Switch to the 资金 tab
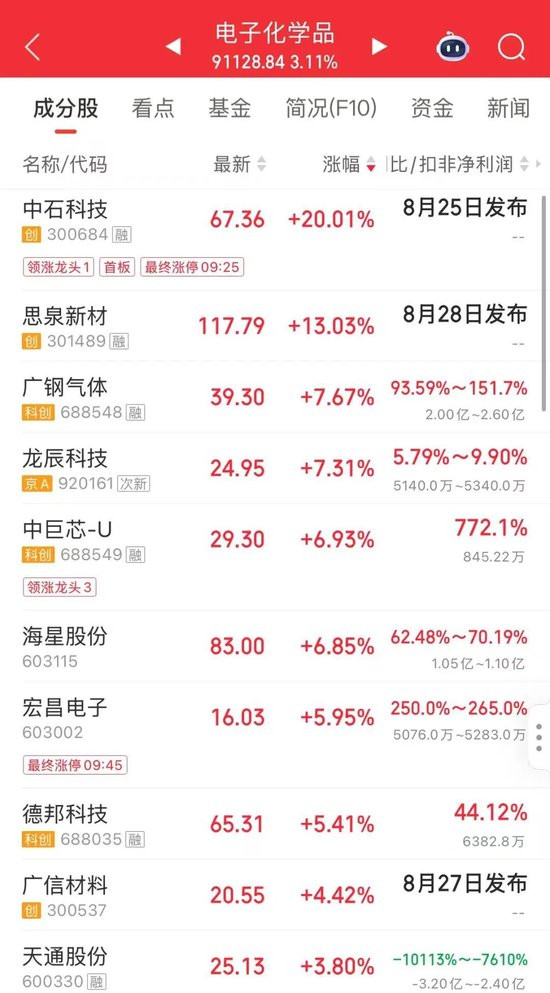The width and height of the screenshot is (550, 993). 432,108
